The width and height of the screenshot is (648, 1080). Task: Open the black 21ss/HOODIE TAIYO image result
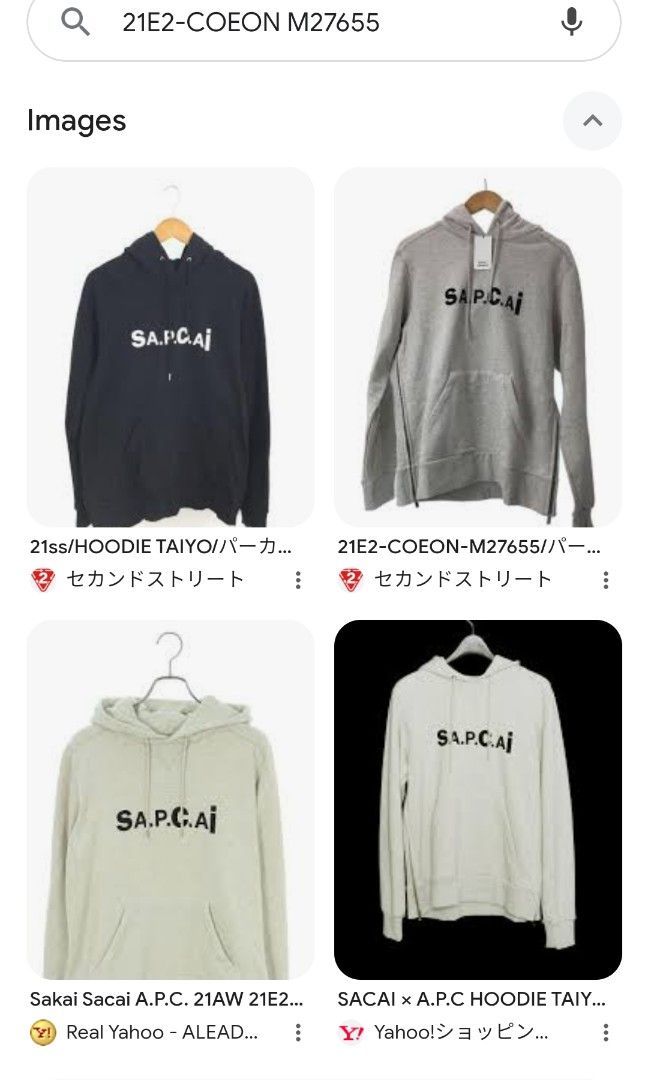(x=170, y=347)
